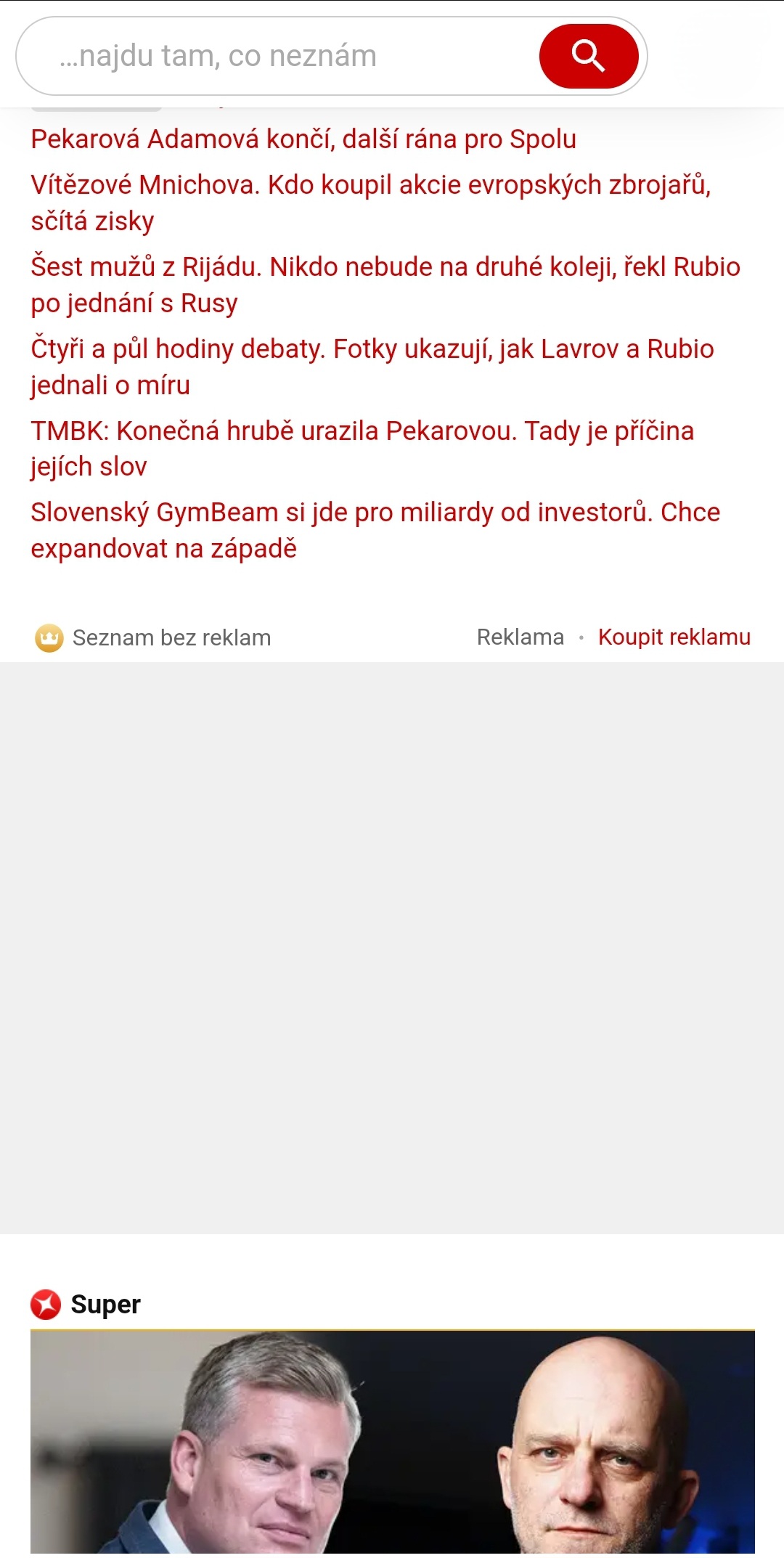Viewport: 784px width, 1558px height.
Task: Open the Šest mužů z Rijádu headline
Action: [x=385, y=285]
